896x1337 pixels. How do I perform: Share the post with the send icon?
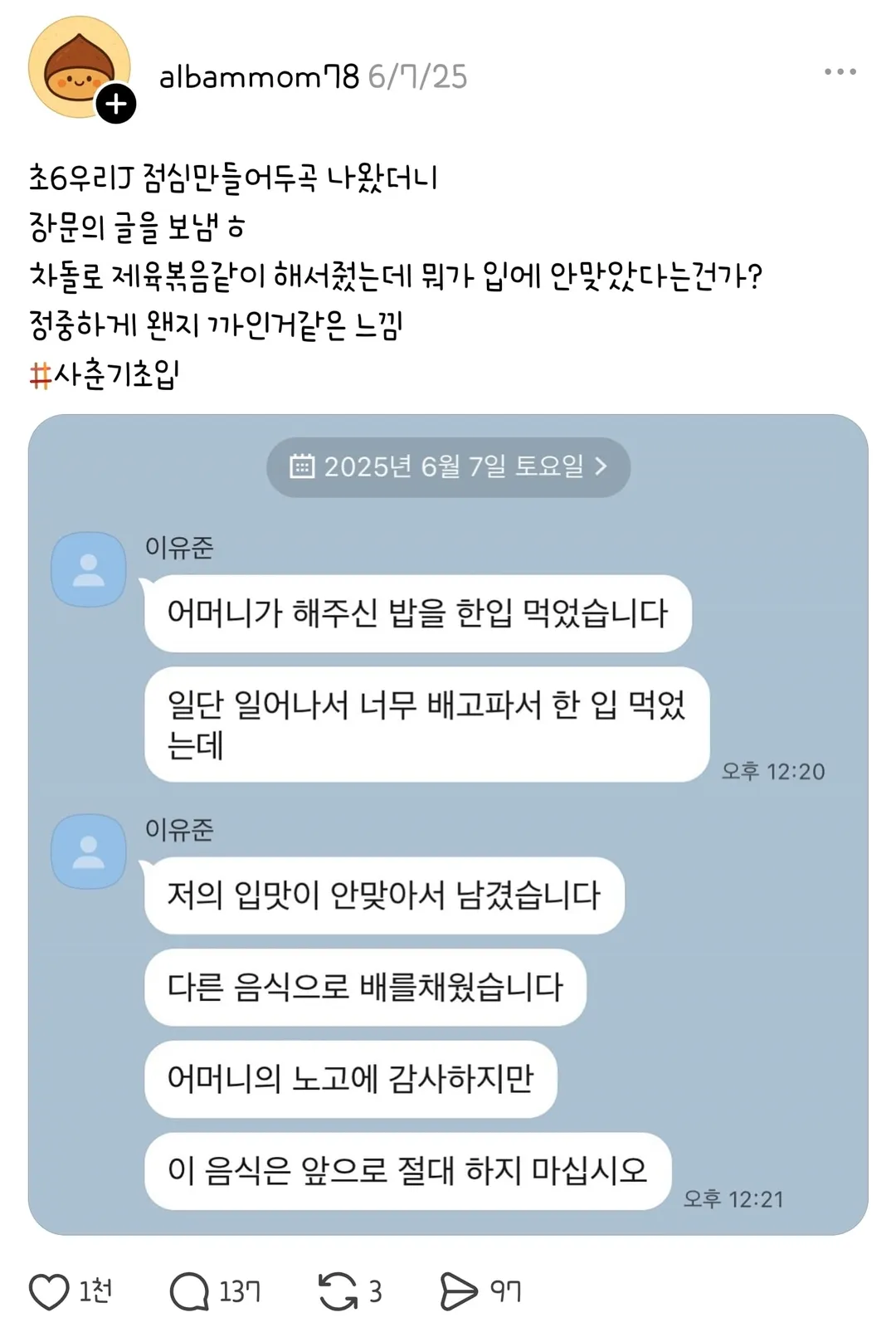coord(459,1291)
